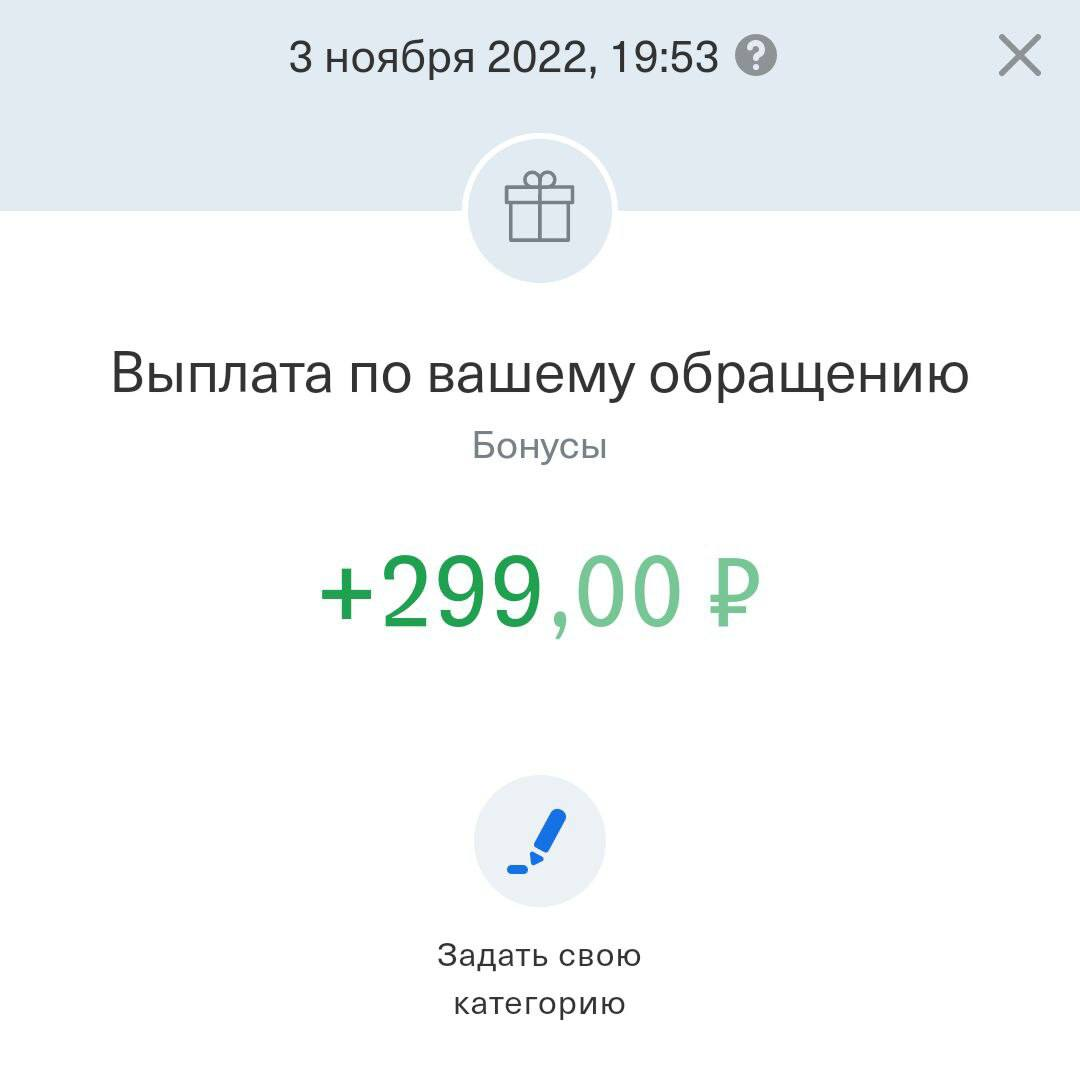
Task: Tap 'Бонусы' to change the category
Action: tap(540, 448)
